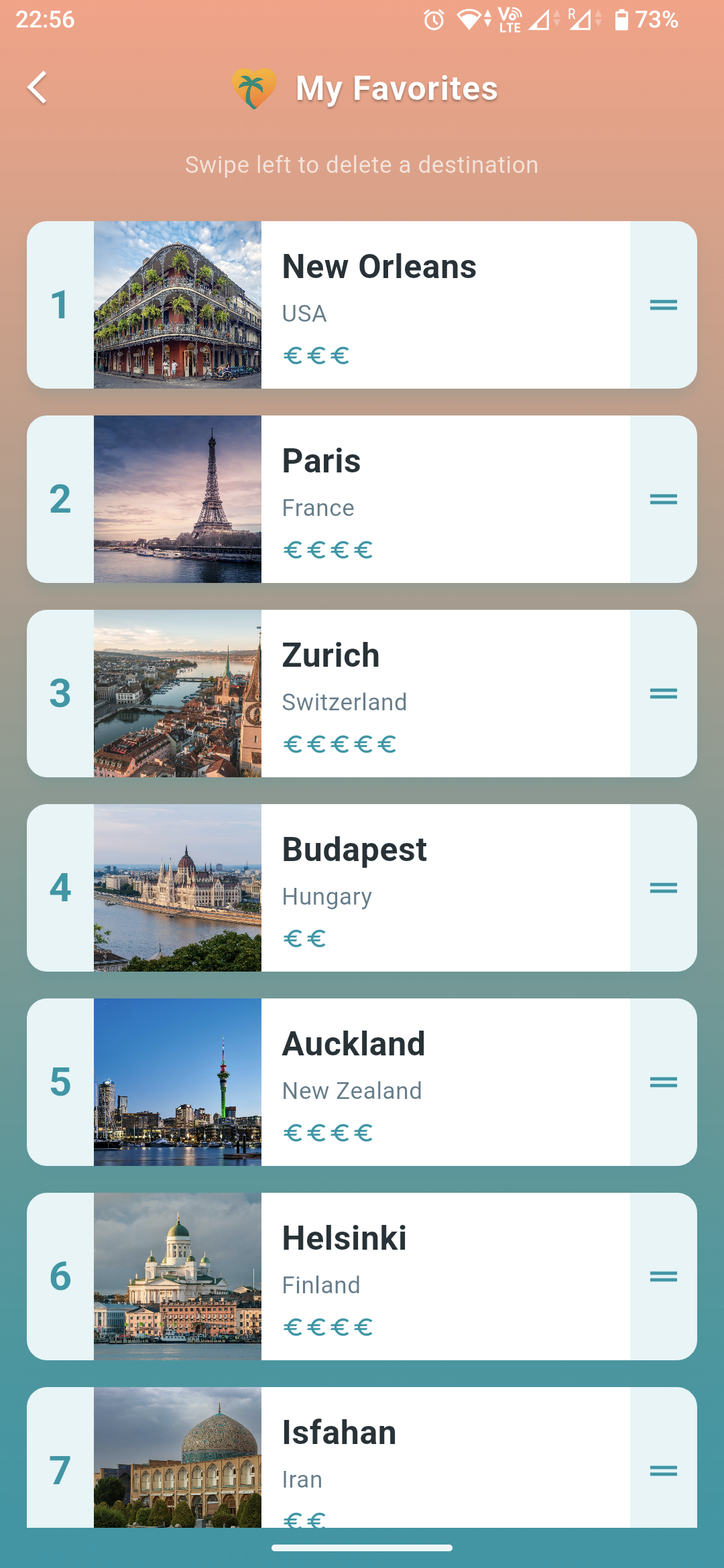Tap the alarm clock icon in the status bar
This screenshot has width=724, height=1568.
[432, 20]
